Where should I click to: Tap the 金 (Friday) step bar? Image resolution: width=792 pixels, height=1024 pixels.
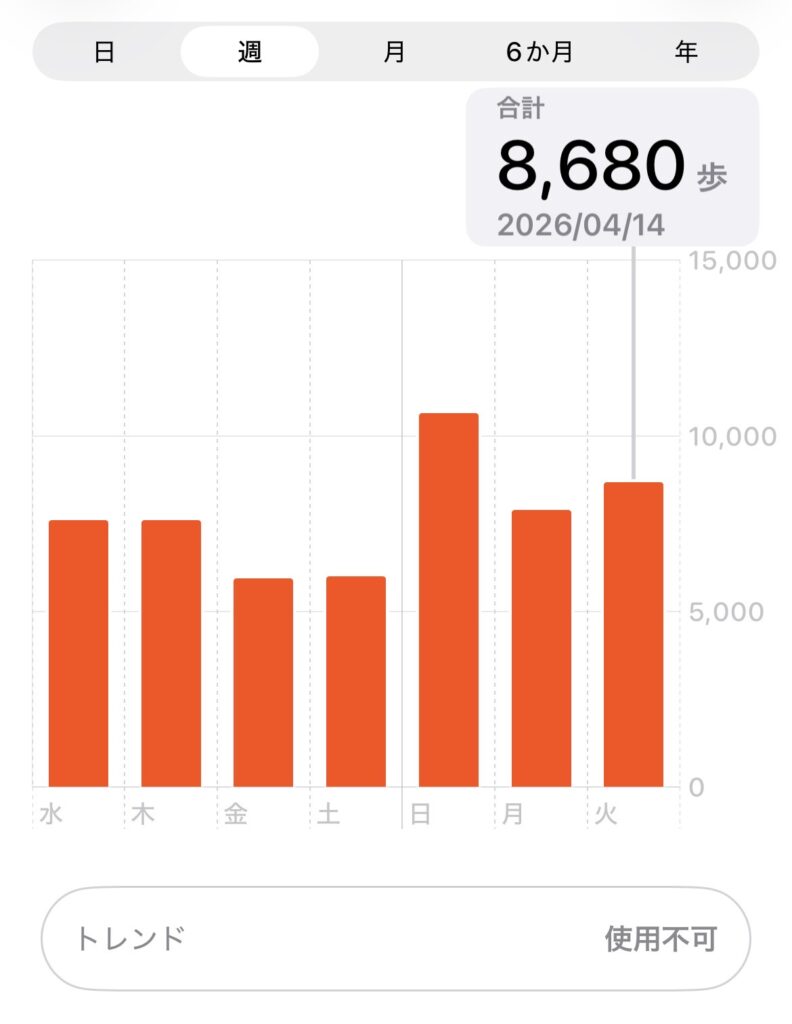tap(263, 682)
